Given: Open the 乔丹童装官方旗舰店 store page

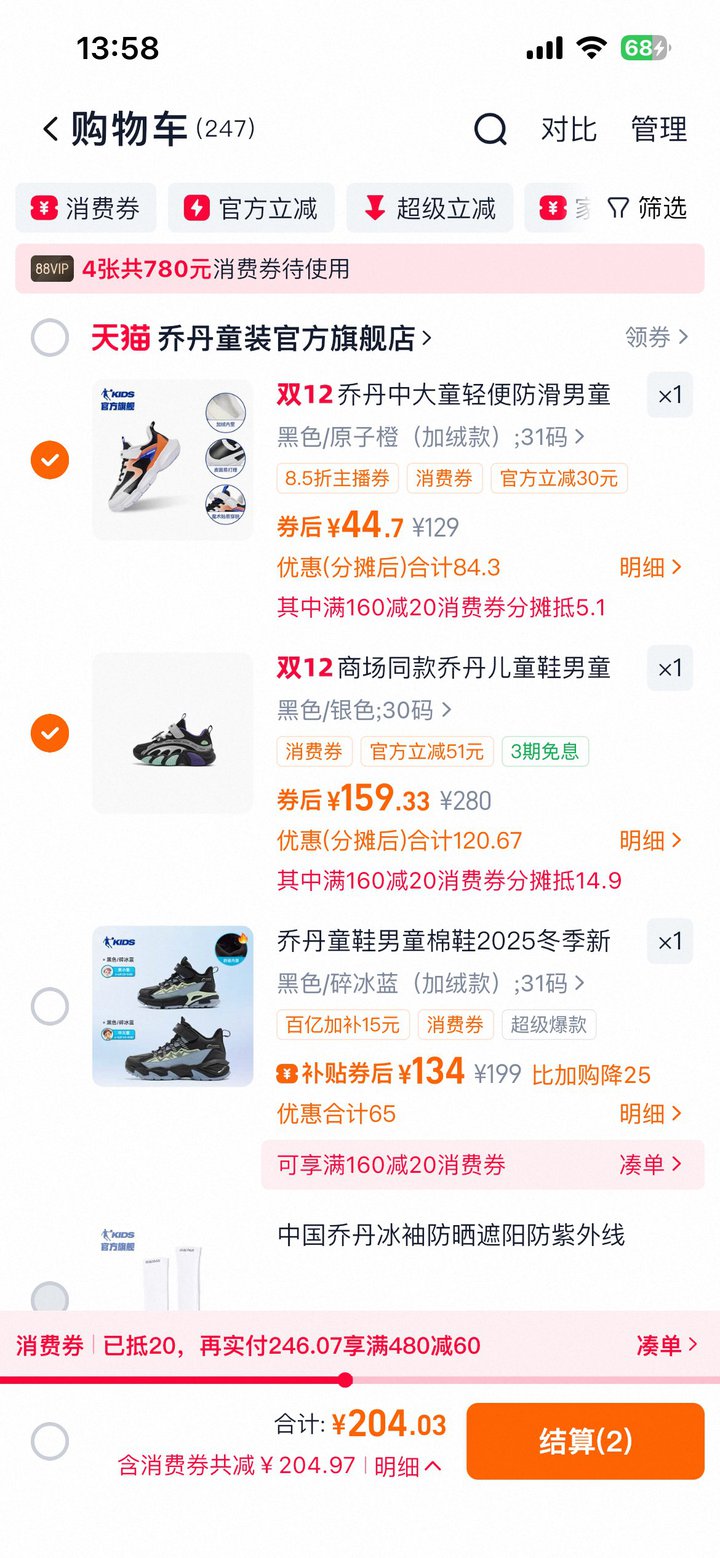Looking at the screenshot, I should click(x=290, y=338).
